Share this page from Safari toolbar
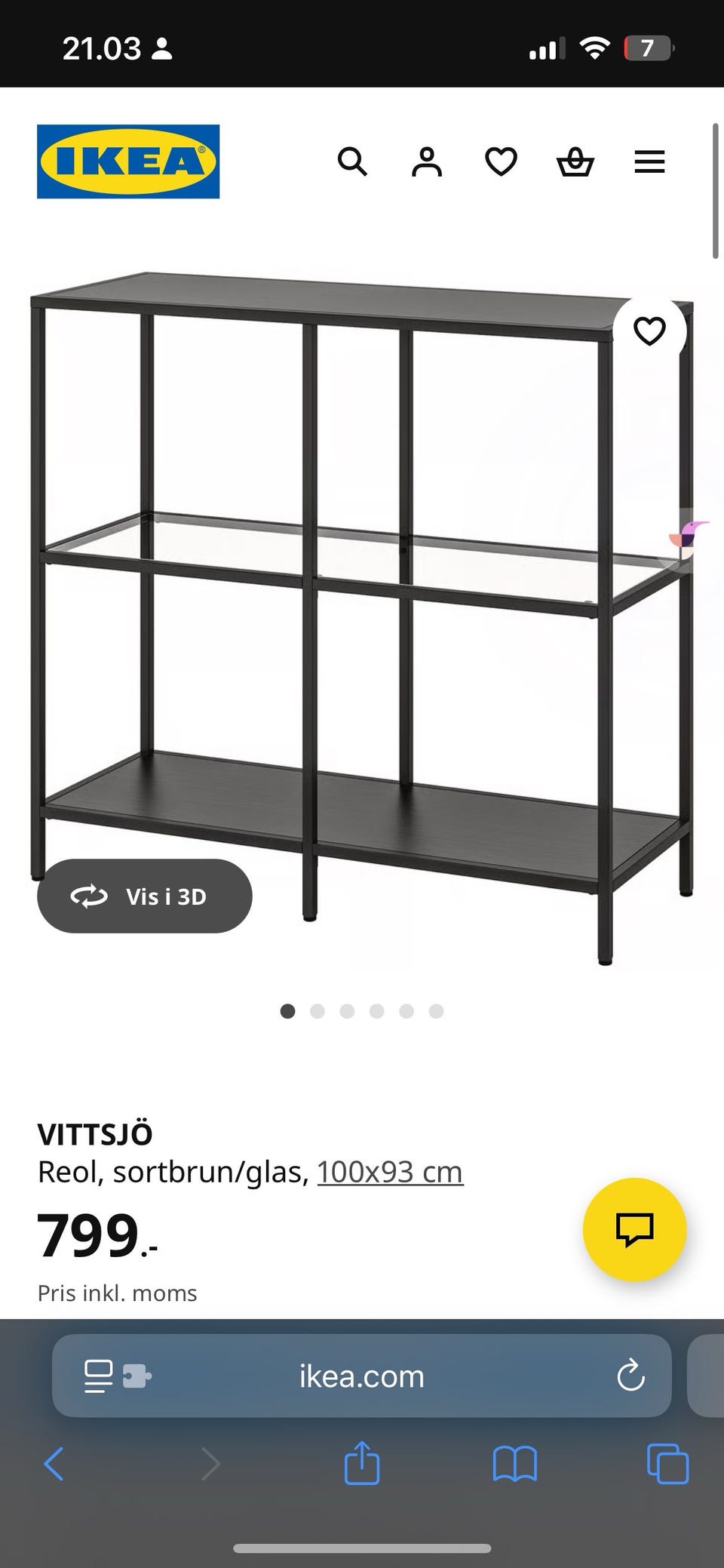This screenshot has height=1568, width=724. 361,1464
